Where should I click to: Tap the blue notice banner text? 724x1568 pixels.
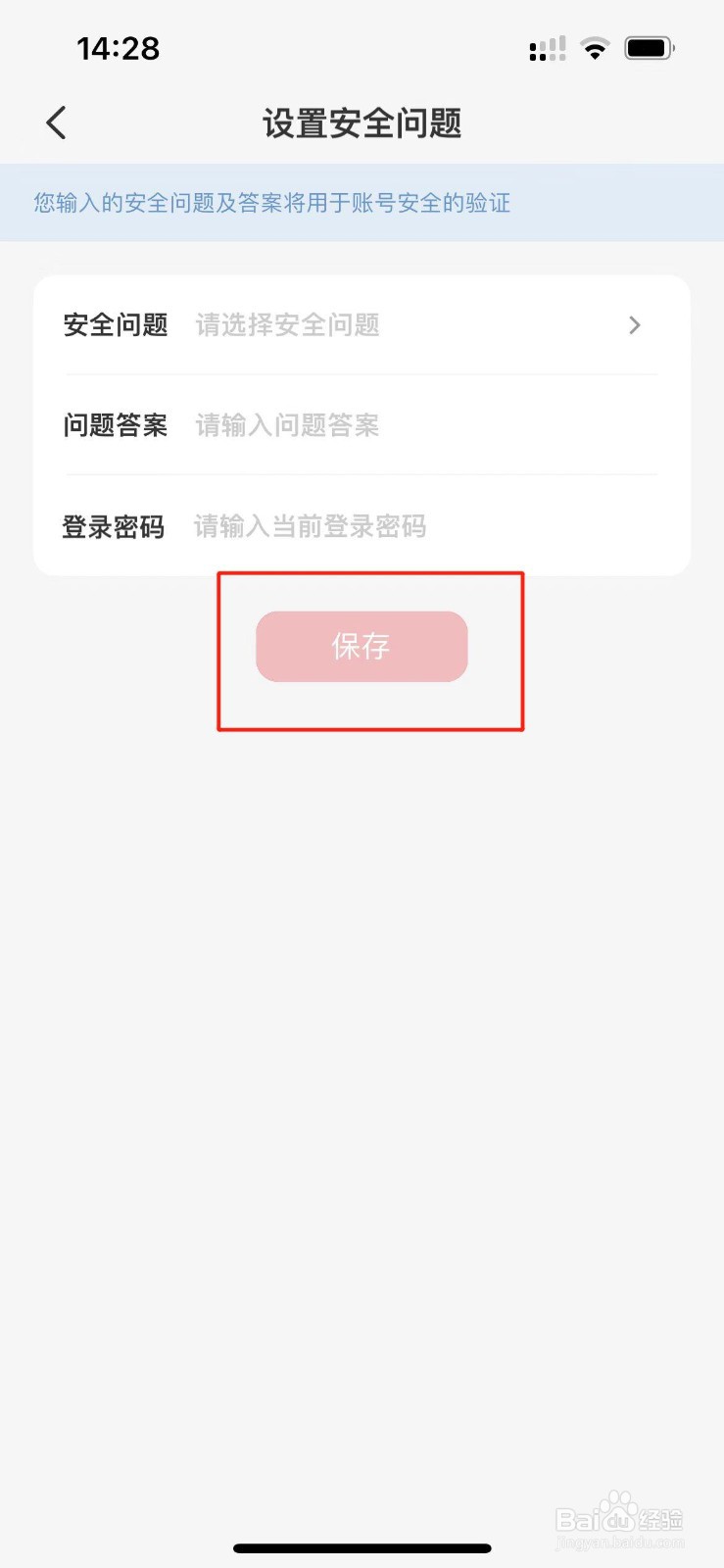coord(271,203)
